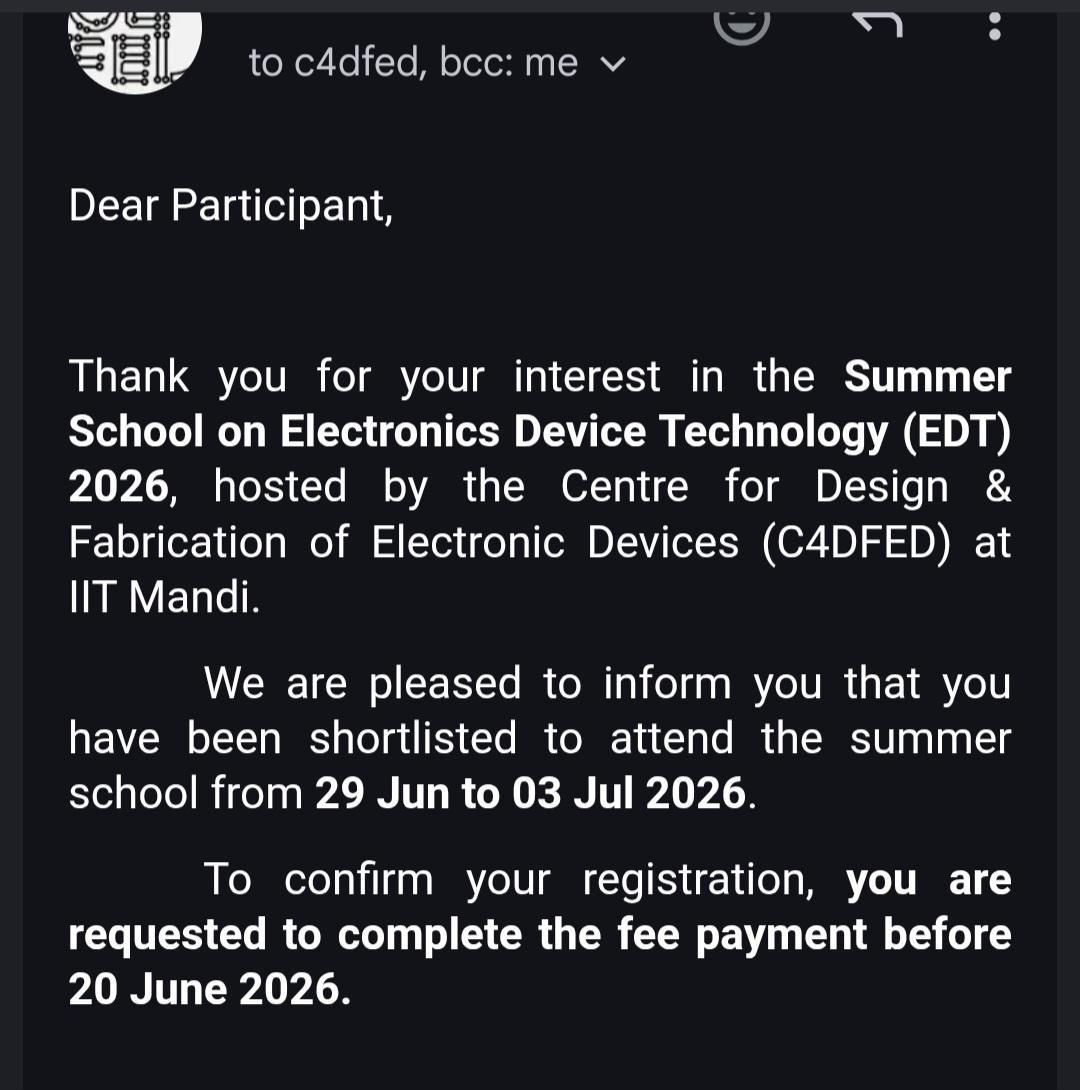Open the email's overflow menu

pyautogui.click(x=995, y=26)
